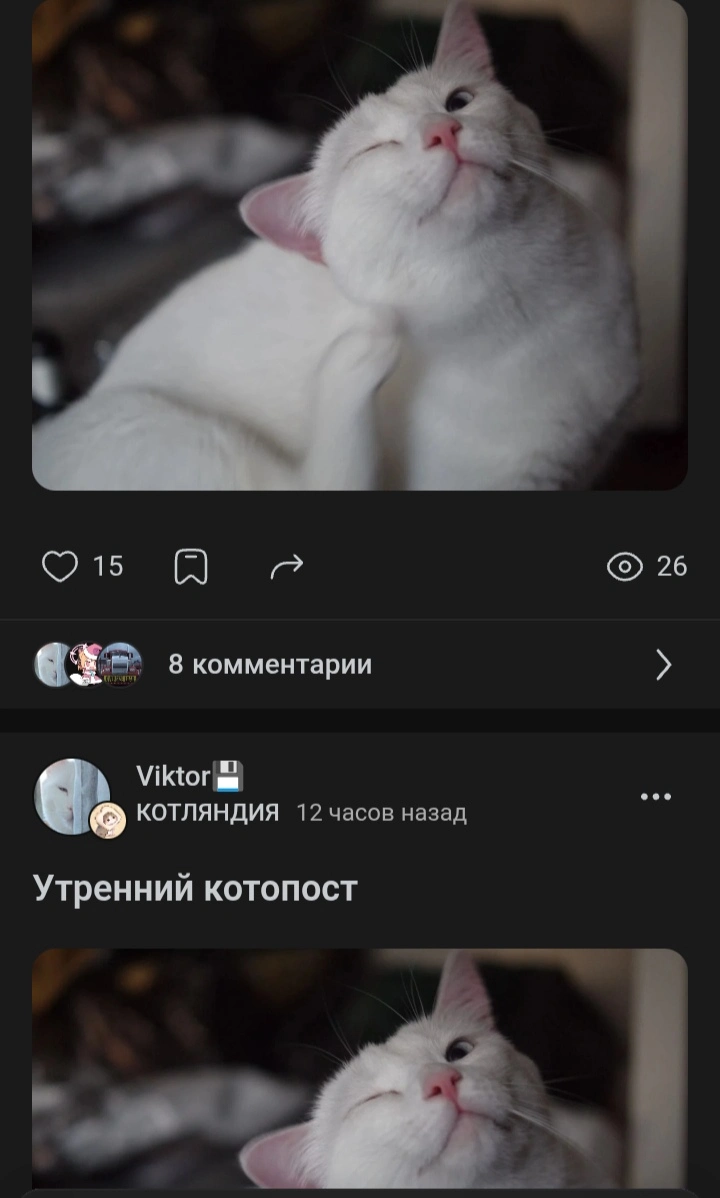Bookmark the top cat post

191,567
